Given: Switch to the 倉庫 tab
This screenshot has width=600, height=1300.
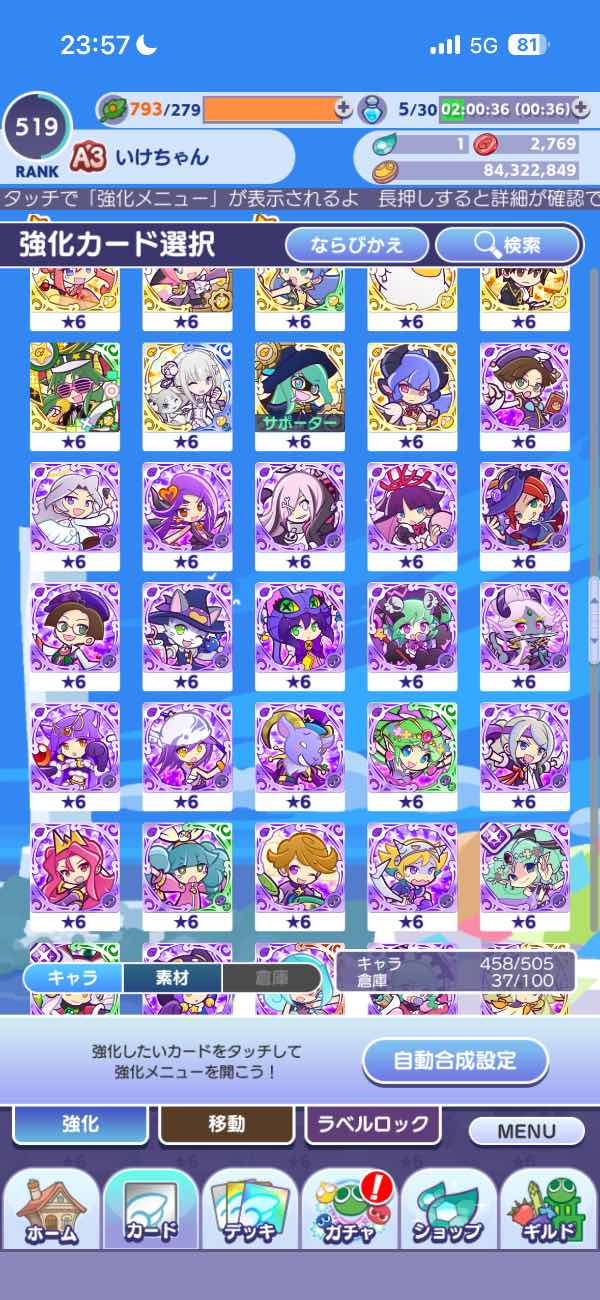Looking at the screenshot, I should [270, 978].
